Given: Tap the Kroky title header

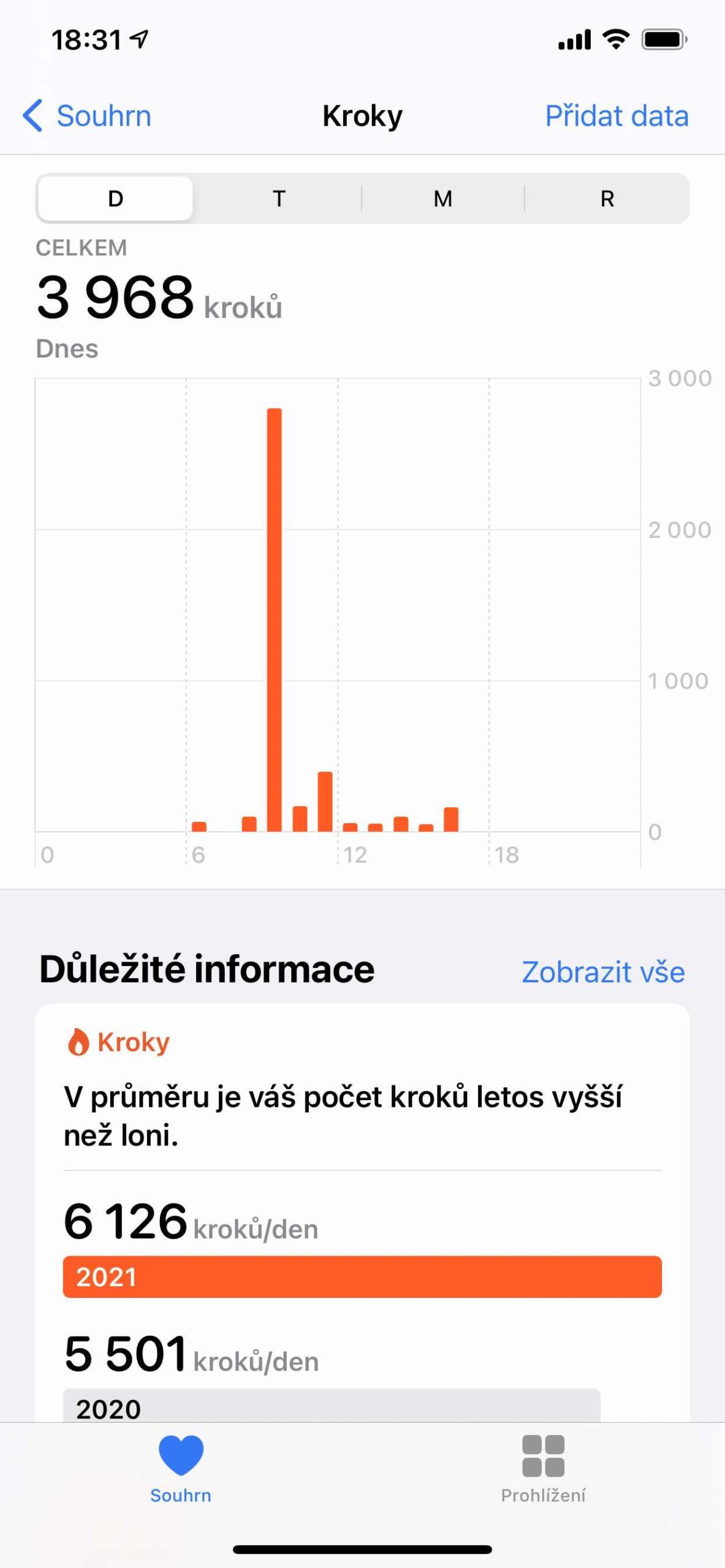Looking at the screenshot, I should (362, 115).
